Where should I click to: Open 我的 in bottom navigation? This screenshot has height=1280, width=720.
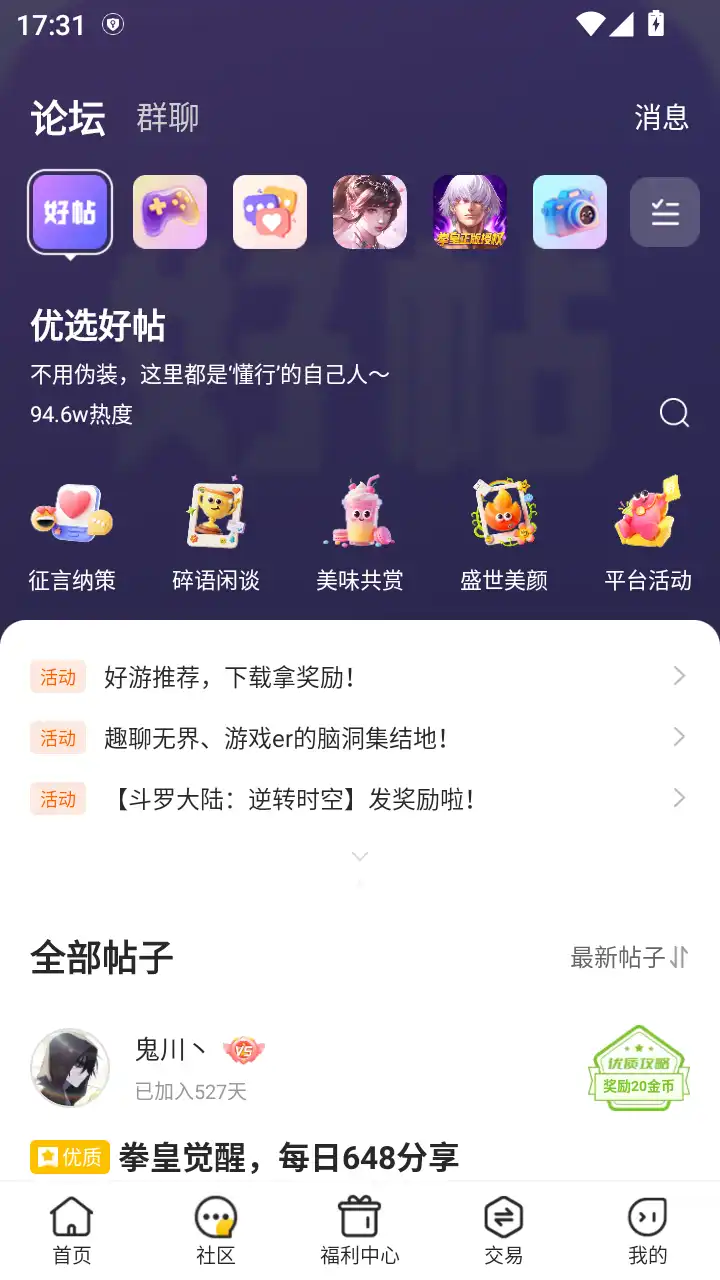pos(647,1227)
